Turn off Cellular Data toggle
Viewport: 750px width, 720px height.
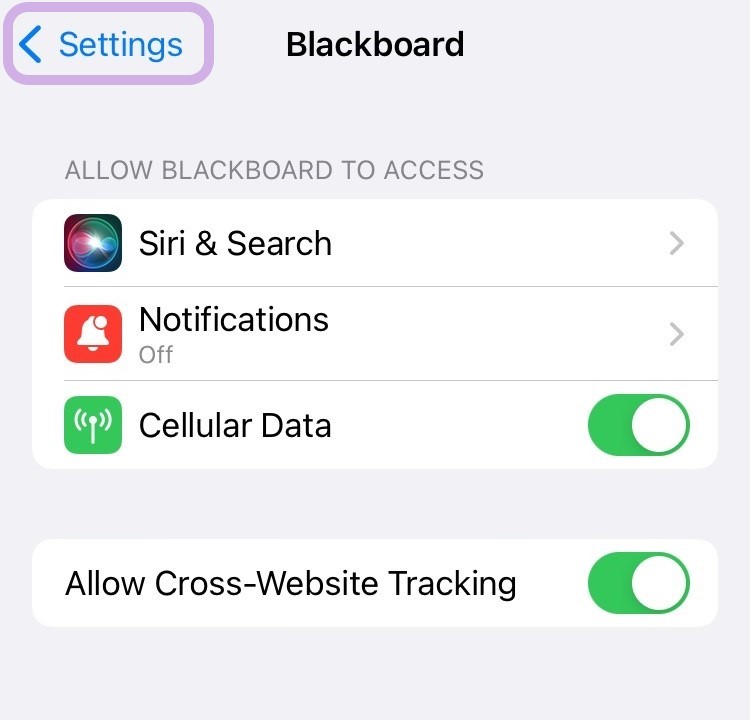[x=638, y=425]
